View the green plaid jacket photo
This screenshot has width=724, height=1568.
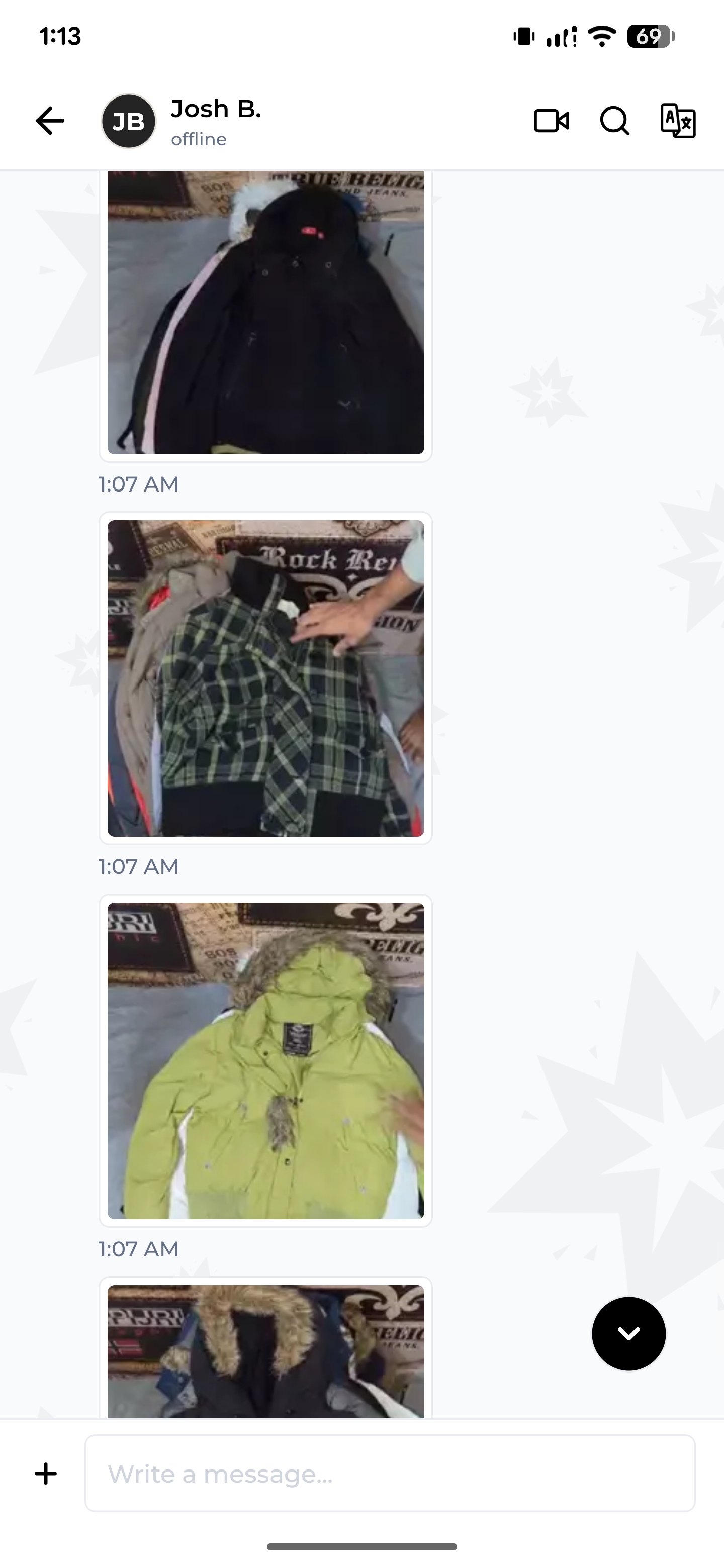point(265,678)
